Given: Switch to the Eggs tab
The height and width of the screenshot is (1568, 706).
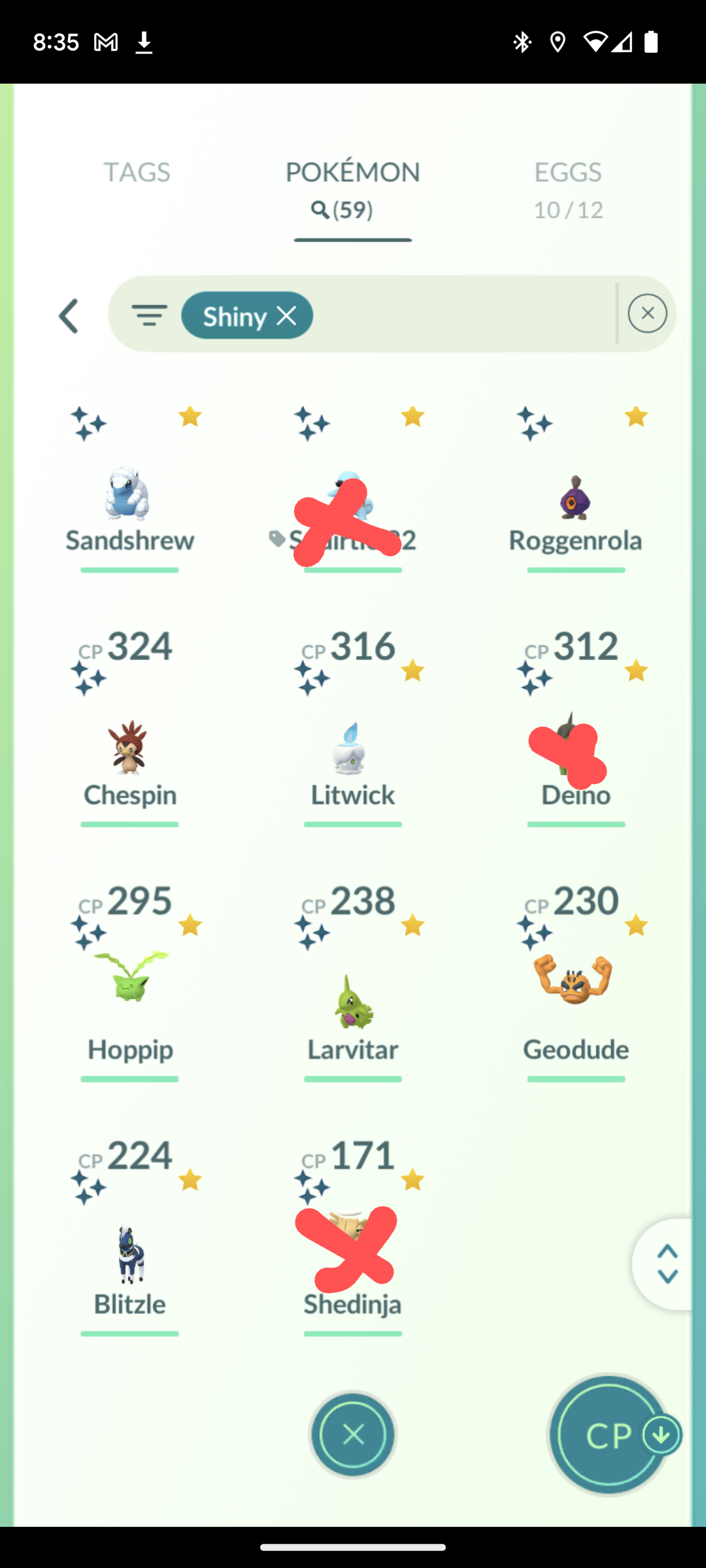Looking at the screenshot, I should (568, 189).
